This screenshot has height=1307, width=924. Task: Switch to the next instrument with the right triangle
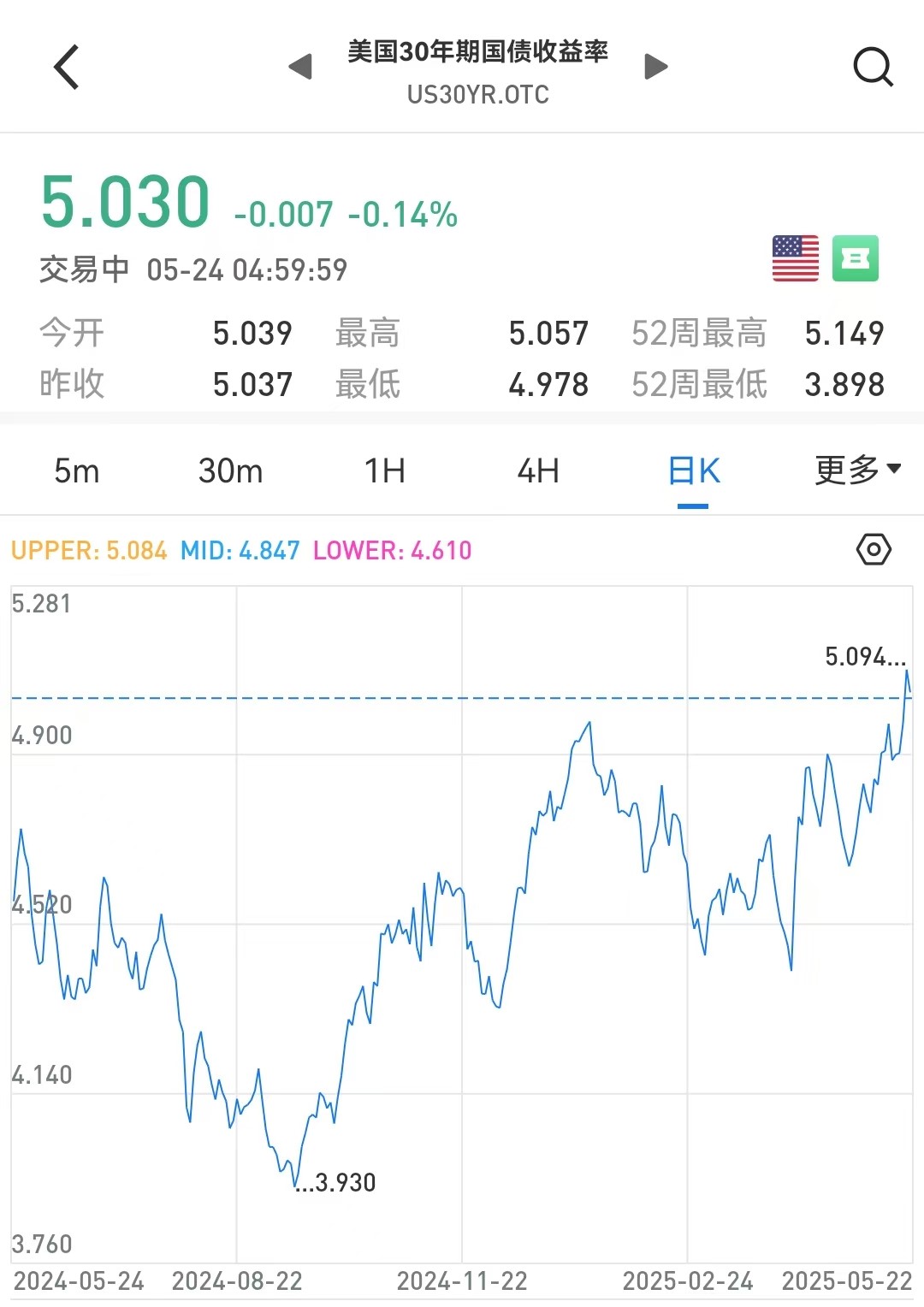[655, 67]
